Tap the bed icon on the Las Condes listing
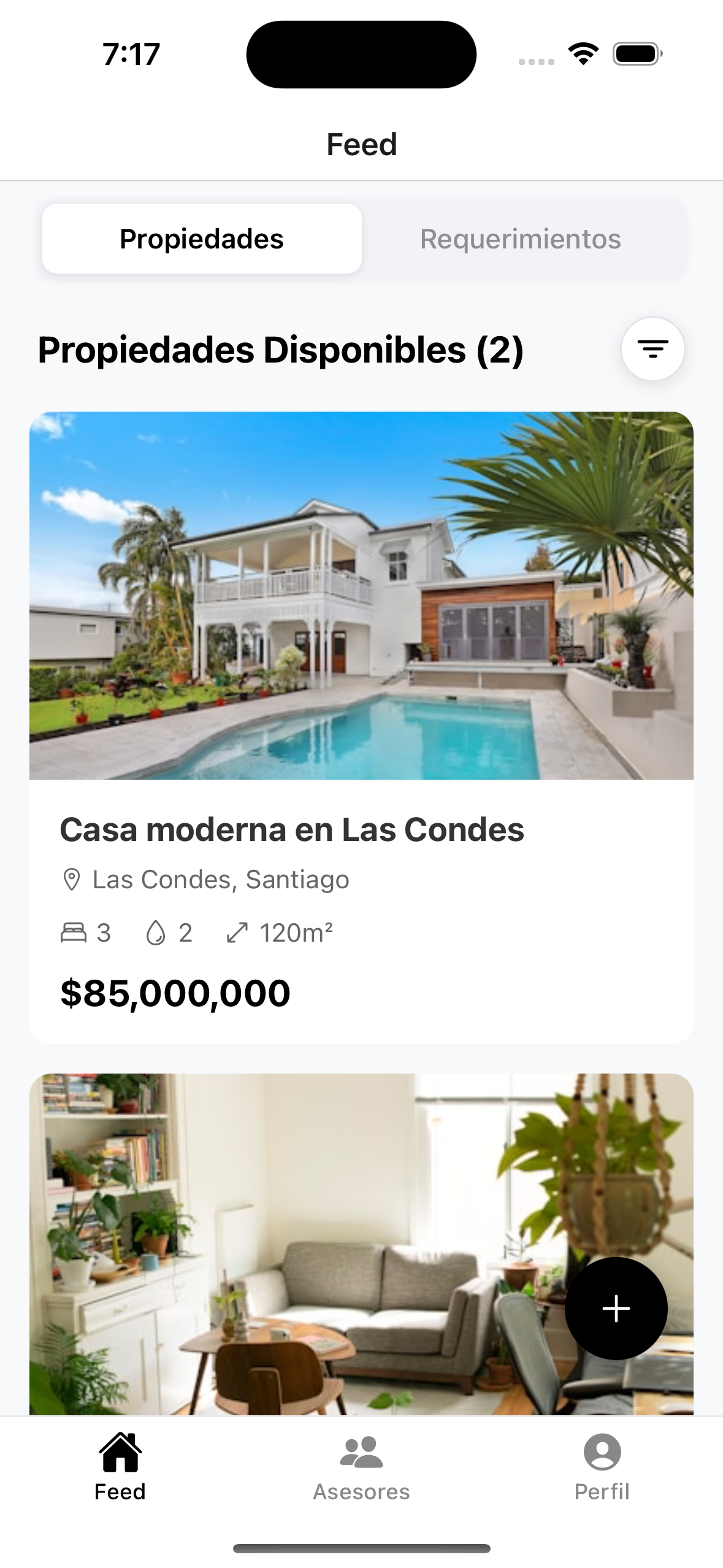 coord(74,932)
